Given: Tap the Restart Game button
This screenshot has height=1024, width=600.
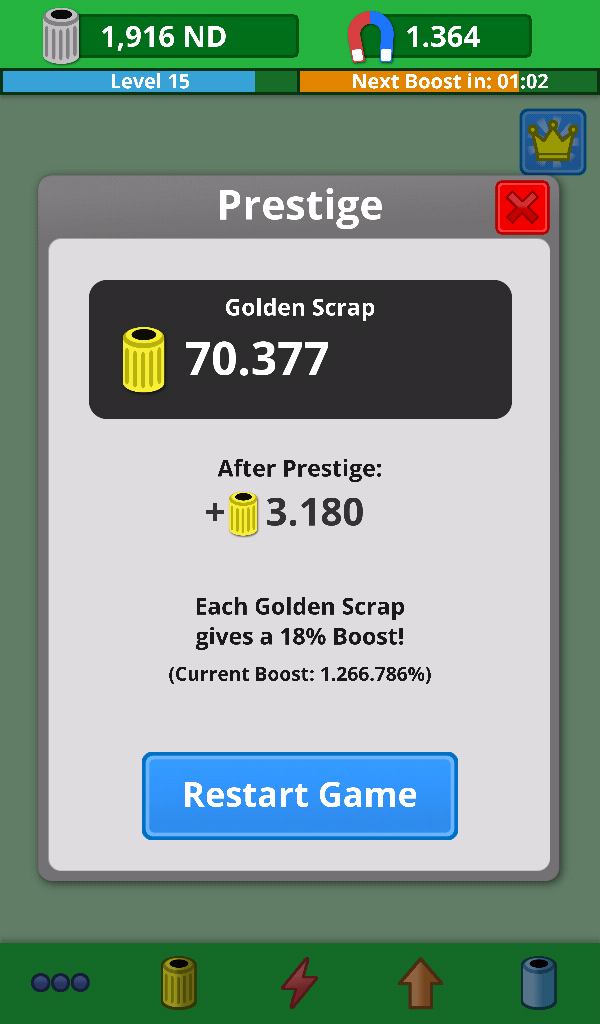Looking at the screenshot, I should click(300, 795).
